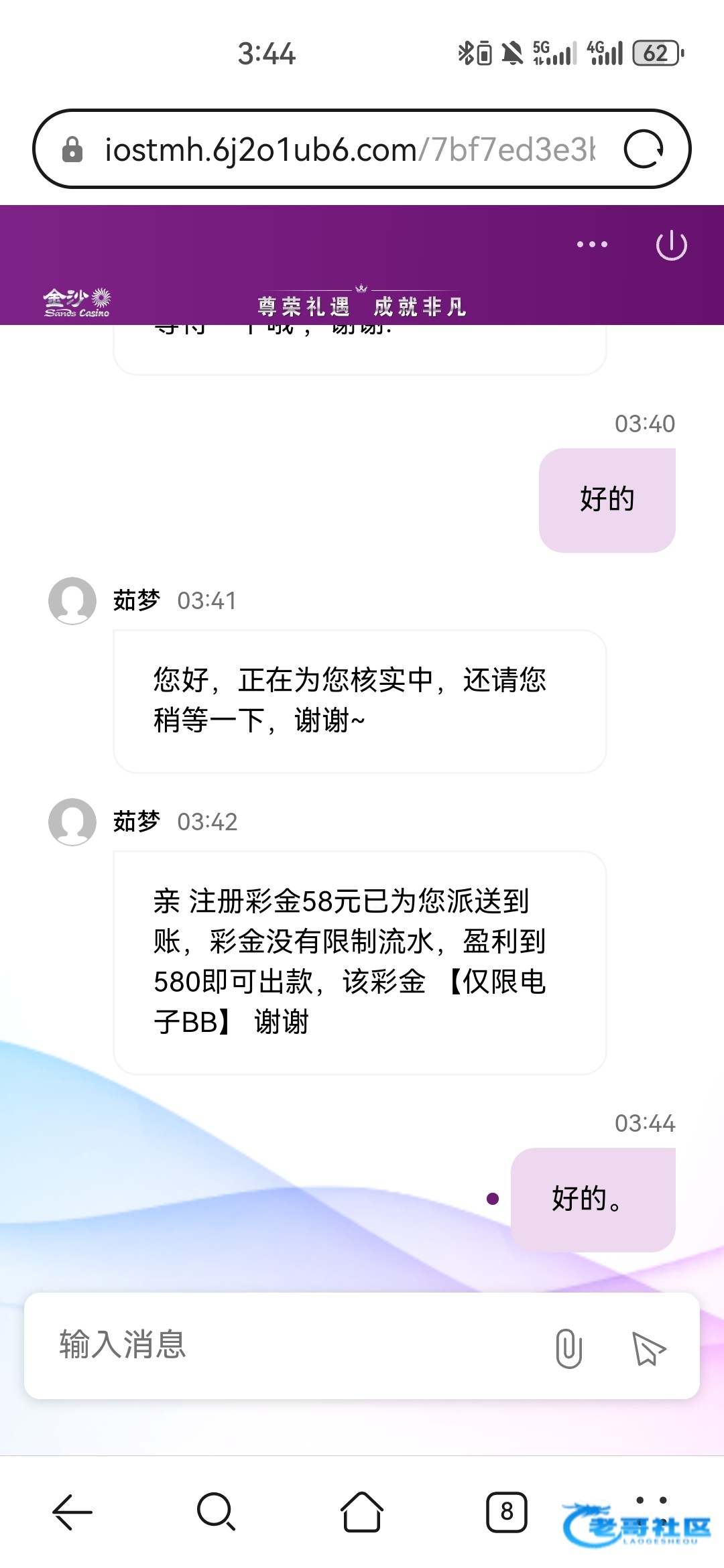Open the browser search icon
Image resolution: width=724 pixels, height=1568 pixels.
click(x=217, y=1512)
